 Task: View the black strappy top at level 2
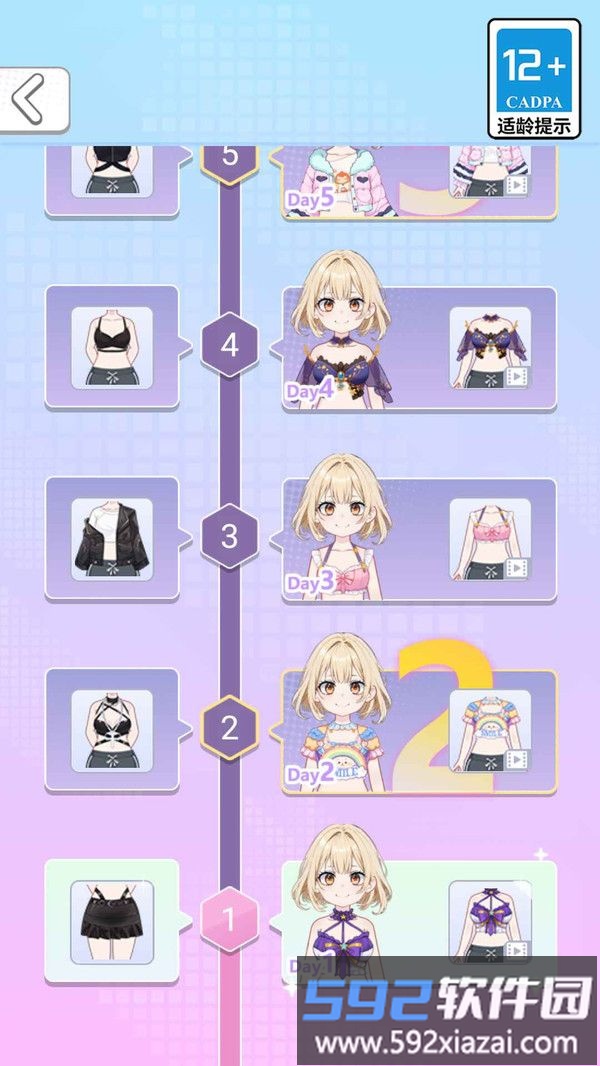pyautogui.click(x=112, y=731)
